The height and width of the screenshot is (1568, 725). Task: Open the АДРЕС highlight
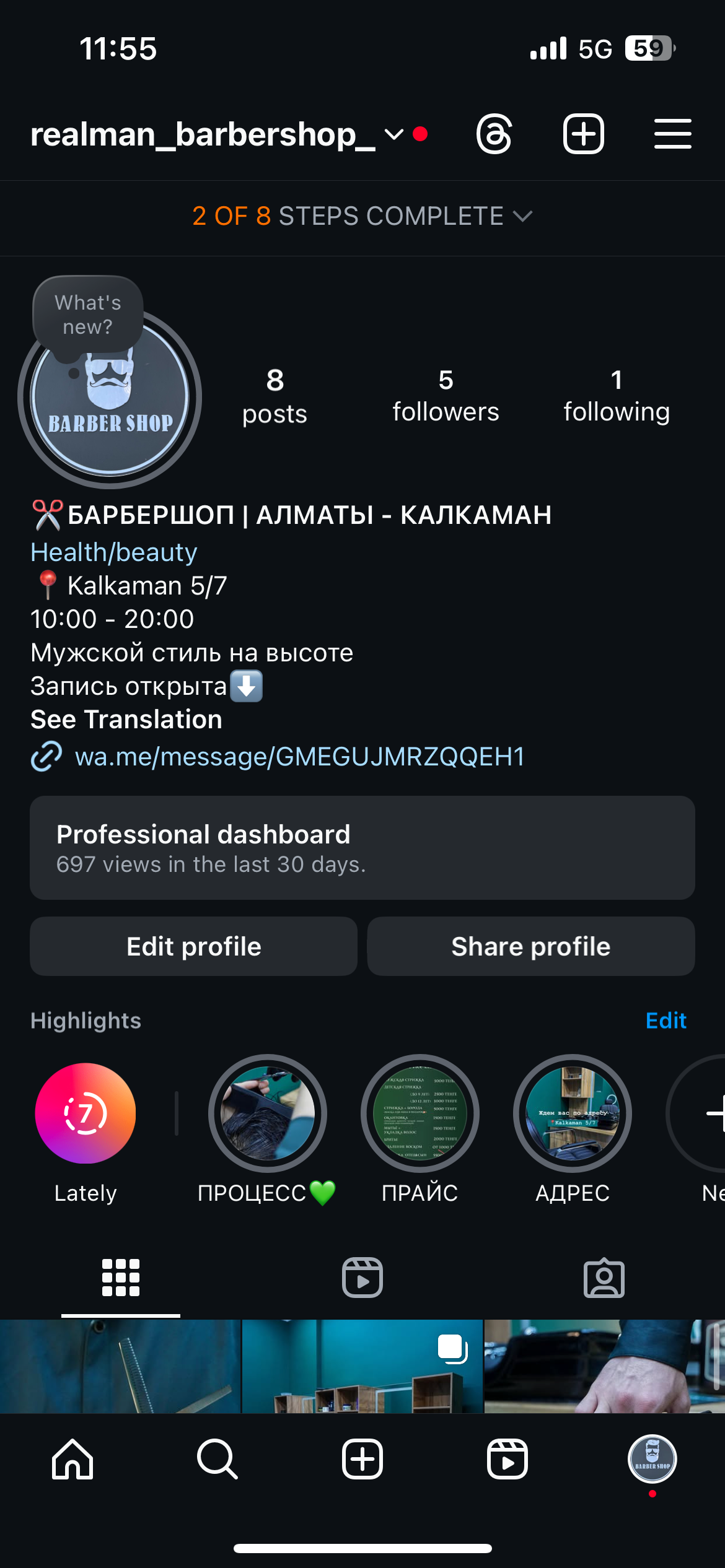[x=572, y=1113]
